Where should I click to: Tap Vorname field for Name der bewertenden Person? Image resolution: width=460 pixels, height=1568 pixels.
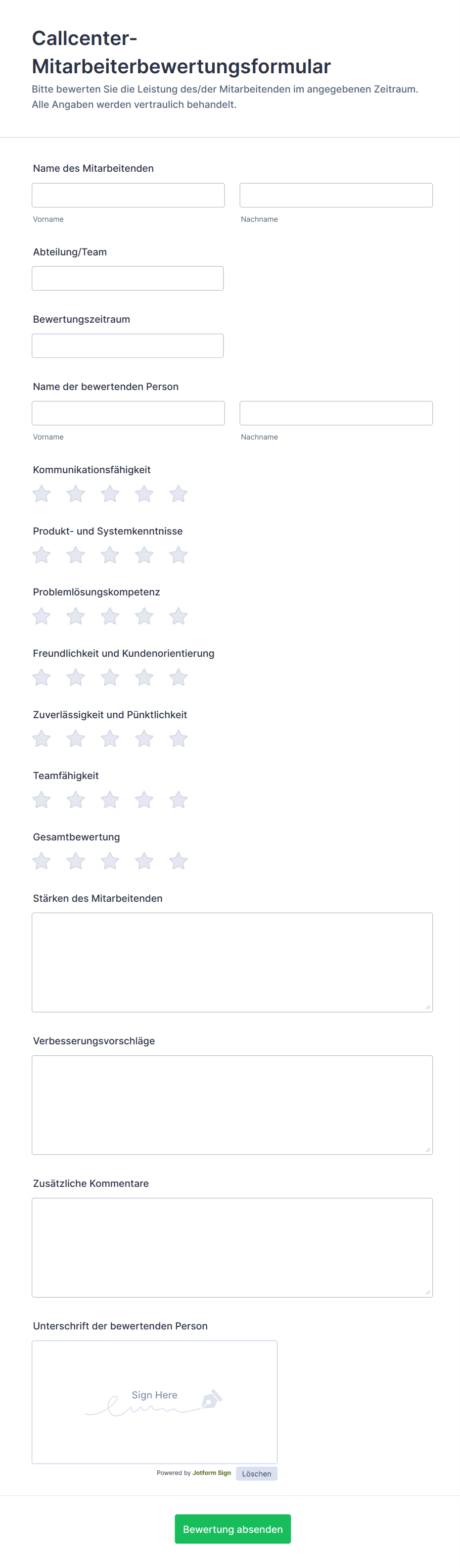[128, 413]
